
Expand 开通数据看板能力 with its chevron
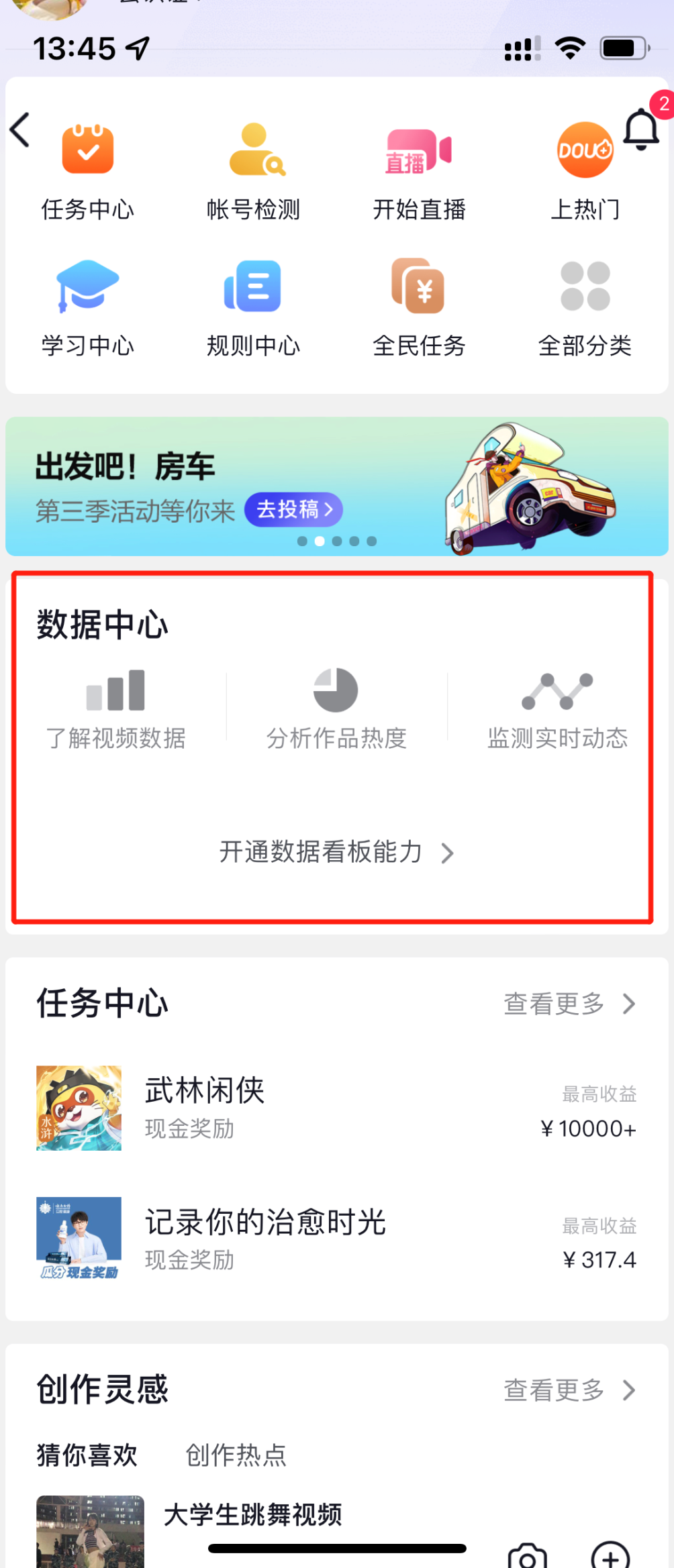pyautogui.click(x=336, y=853)
